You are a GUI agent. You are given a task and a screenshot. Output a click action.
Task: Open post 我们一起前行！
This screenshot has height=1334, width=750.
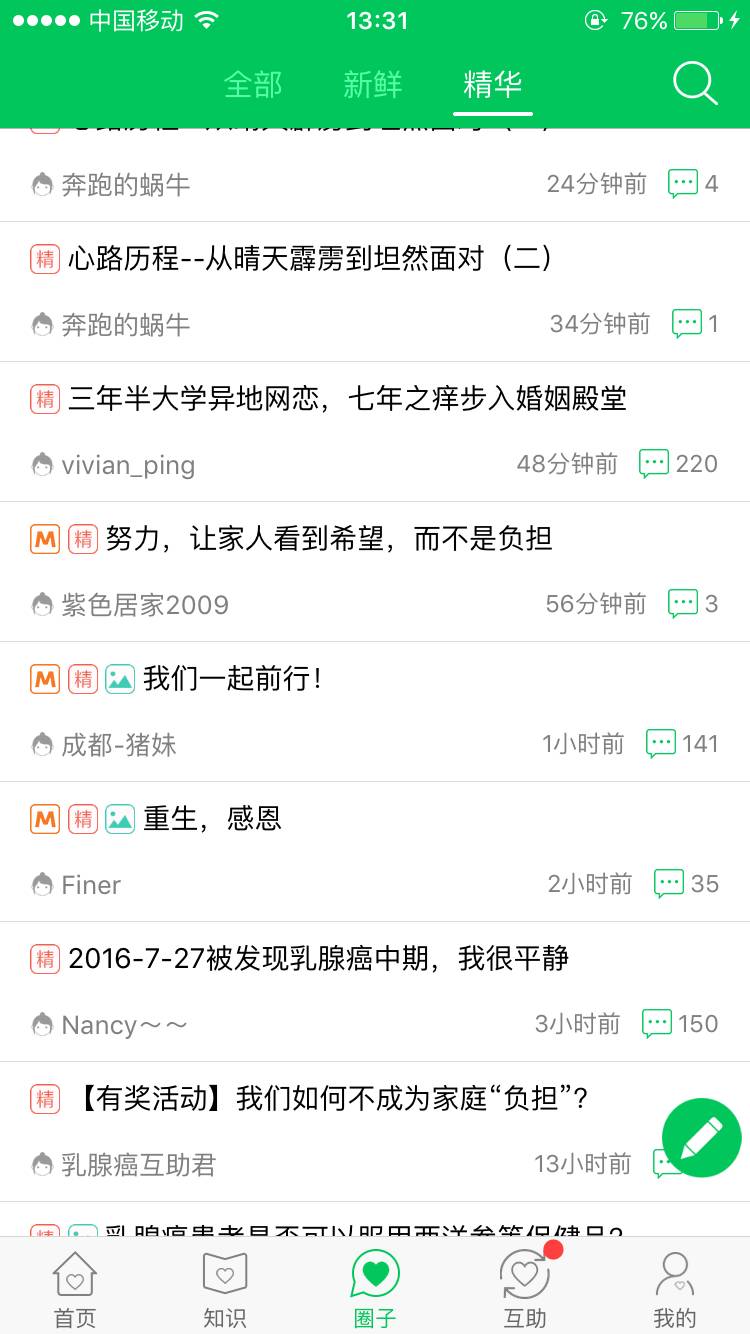pos(233,679)
